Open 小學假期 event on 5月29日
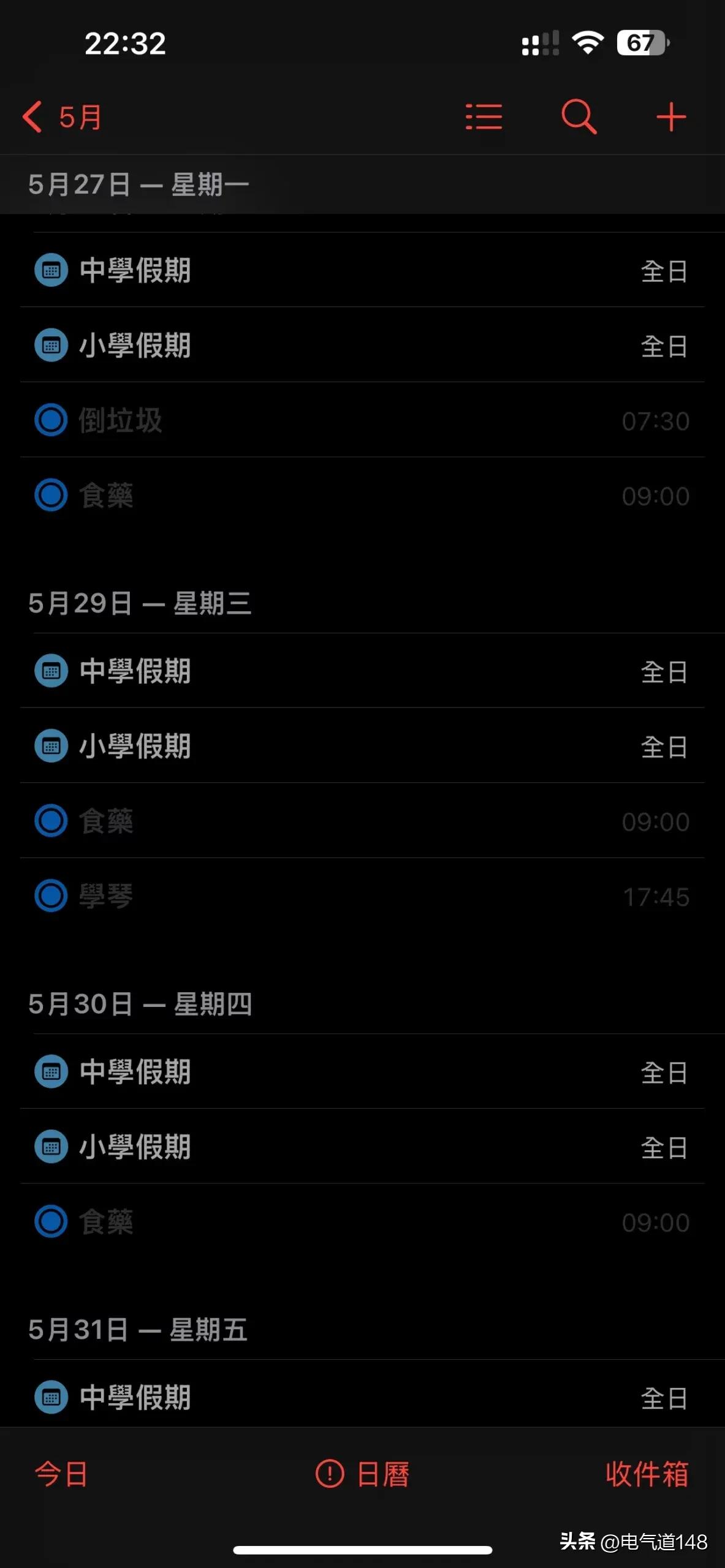The width and height of the screenshot is (725, 1568). click(362, 747)
